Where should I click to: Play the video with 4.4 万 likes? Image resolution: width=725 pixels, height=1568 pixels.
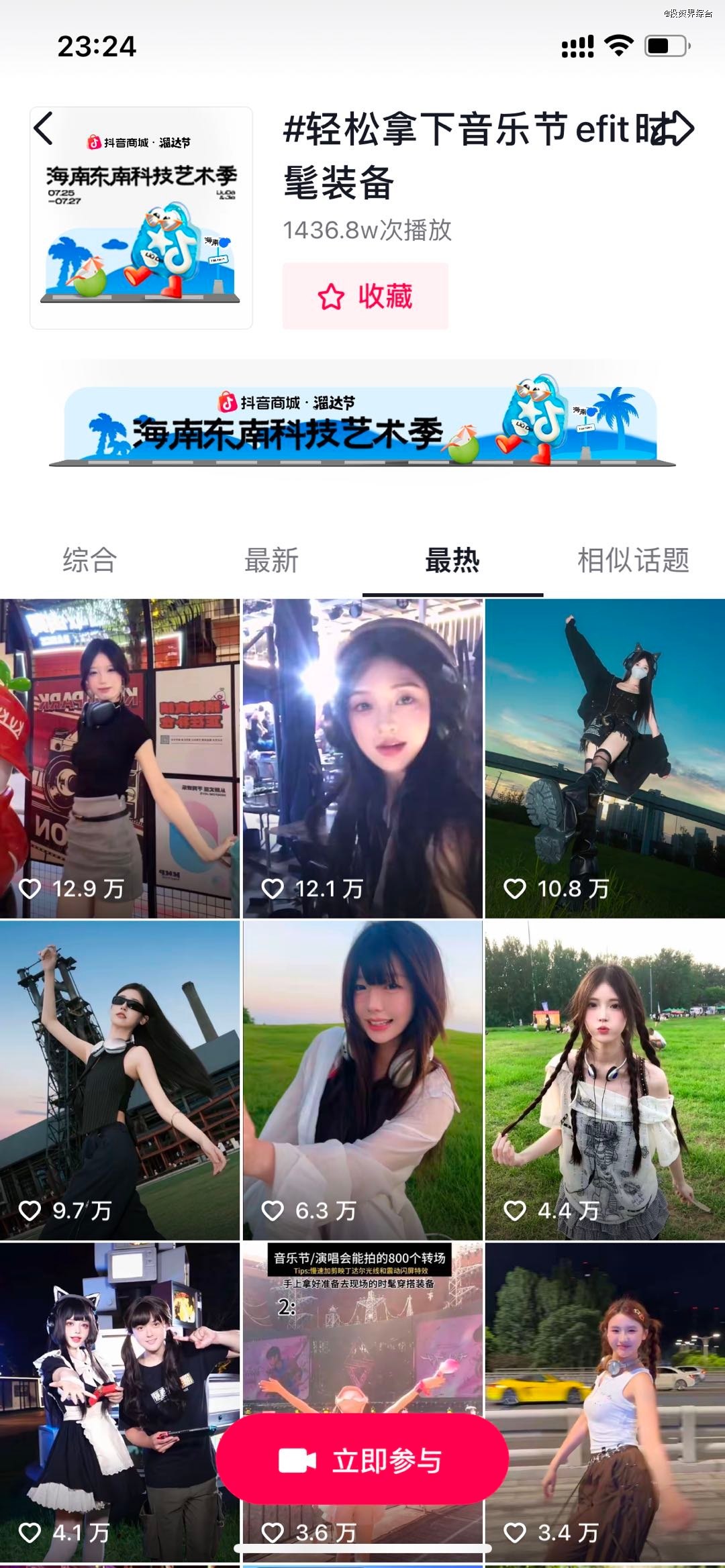(605, 1080)
